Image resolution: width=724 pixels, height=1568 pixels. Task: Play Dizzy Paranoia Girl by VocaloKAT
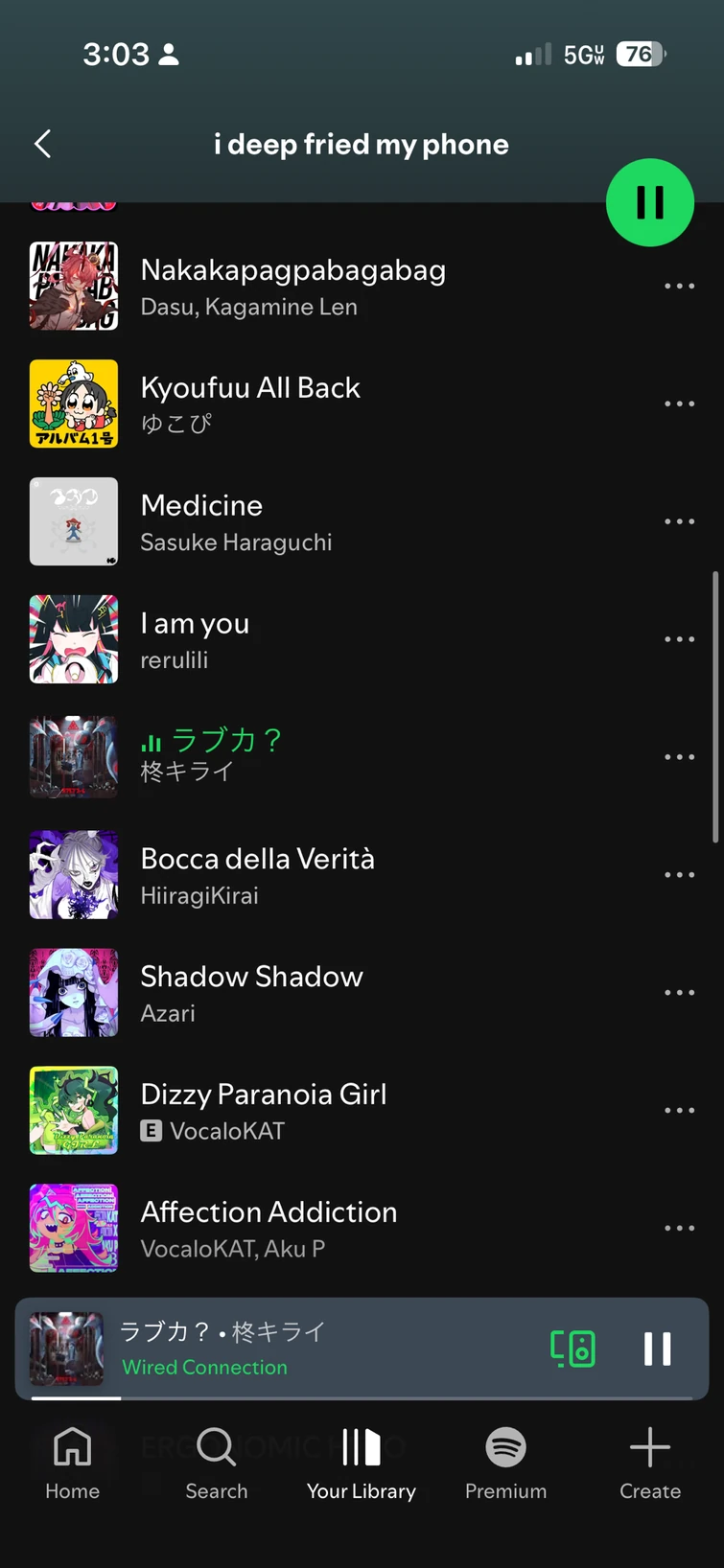tap(264, 1111)
